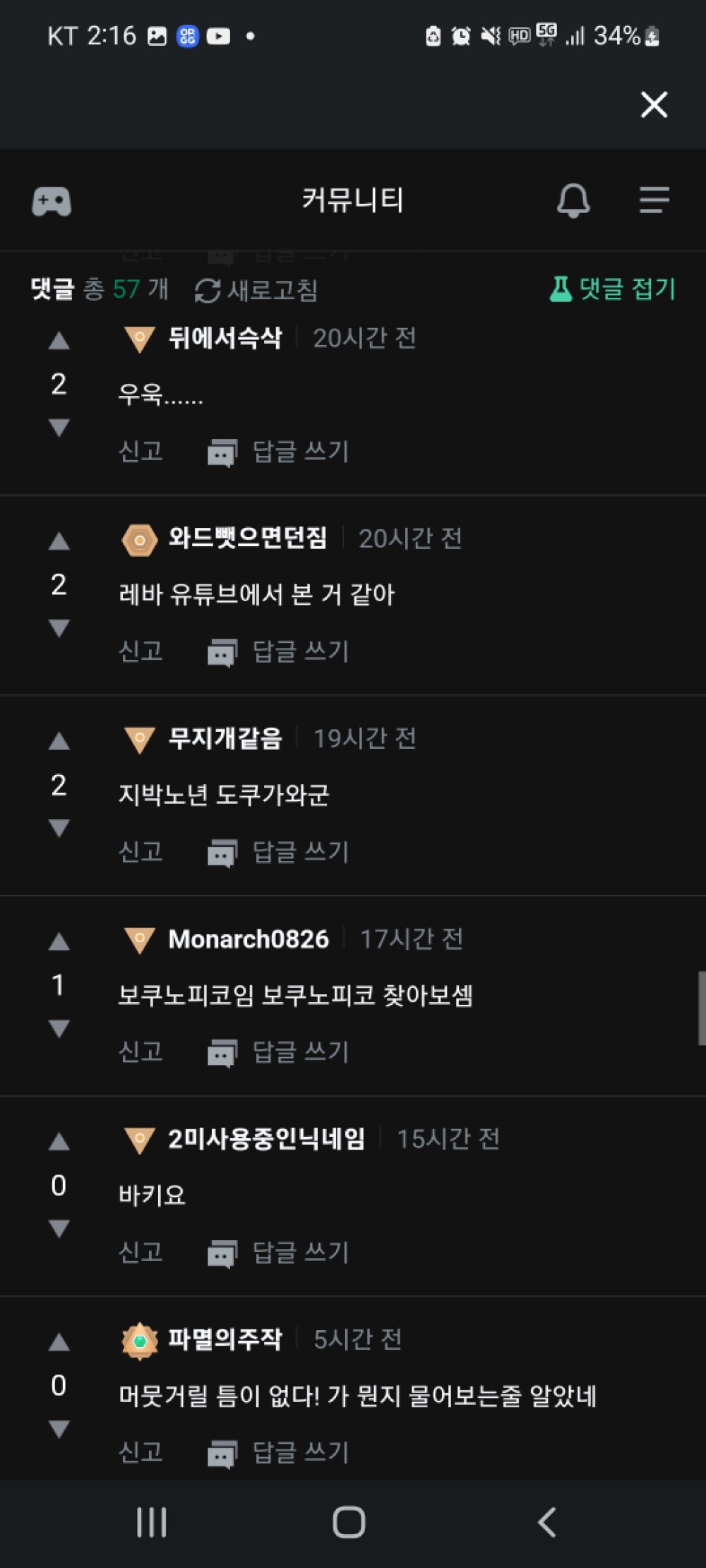This screenshot has height=1568, width=706.
Task: Open recent apps from navigation bar
Action: click(152, 1522)
